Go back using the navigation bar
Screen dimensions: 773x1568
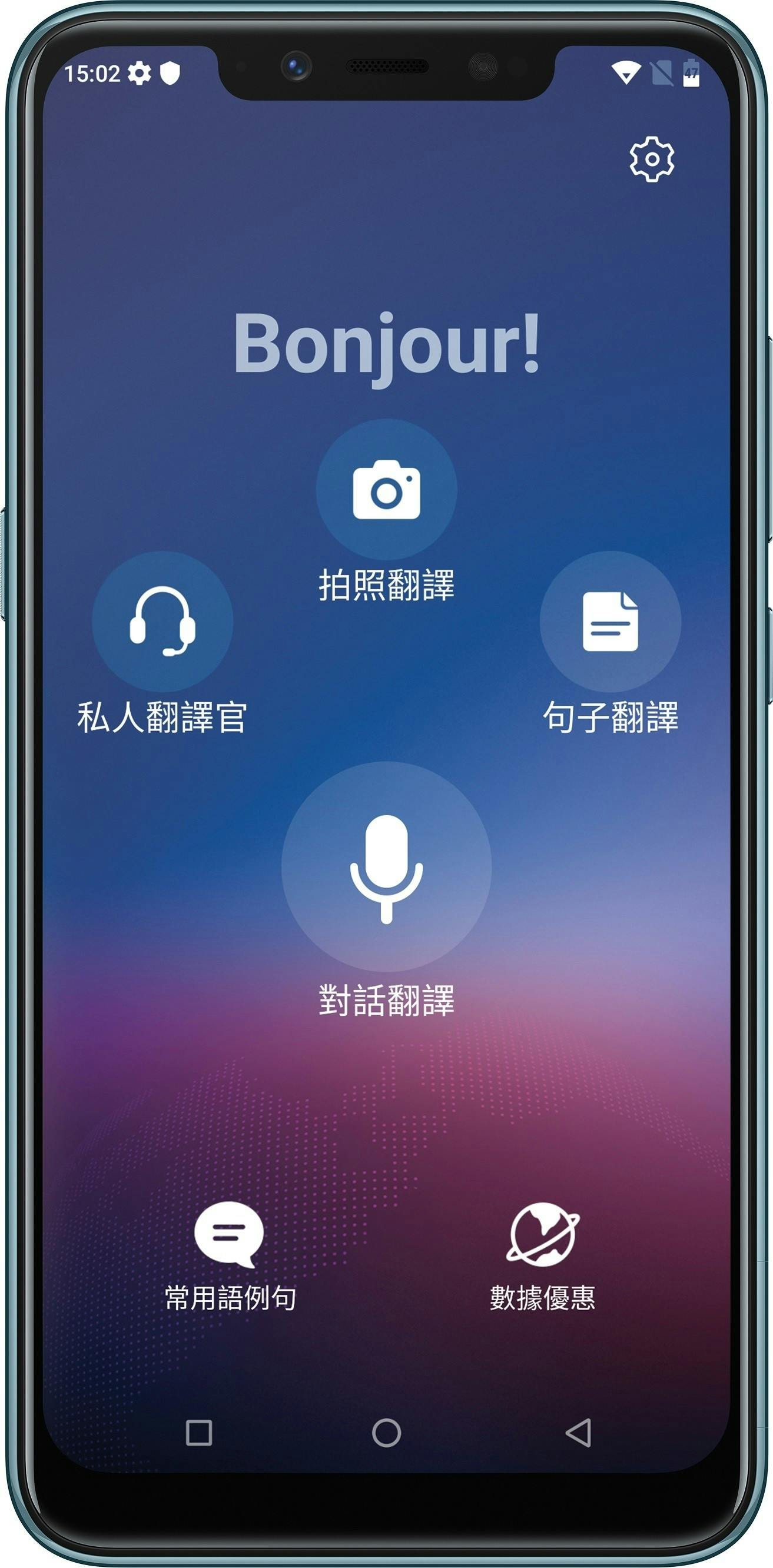[578, 1433]
